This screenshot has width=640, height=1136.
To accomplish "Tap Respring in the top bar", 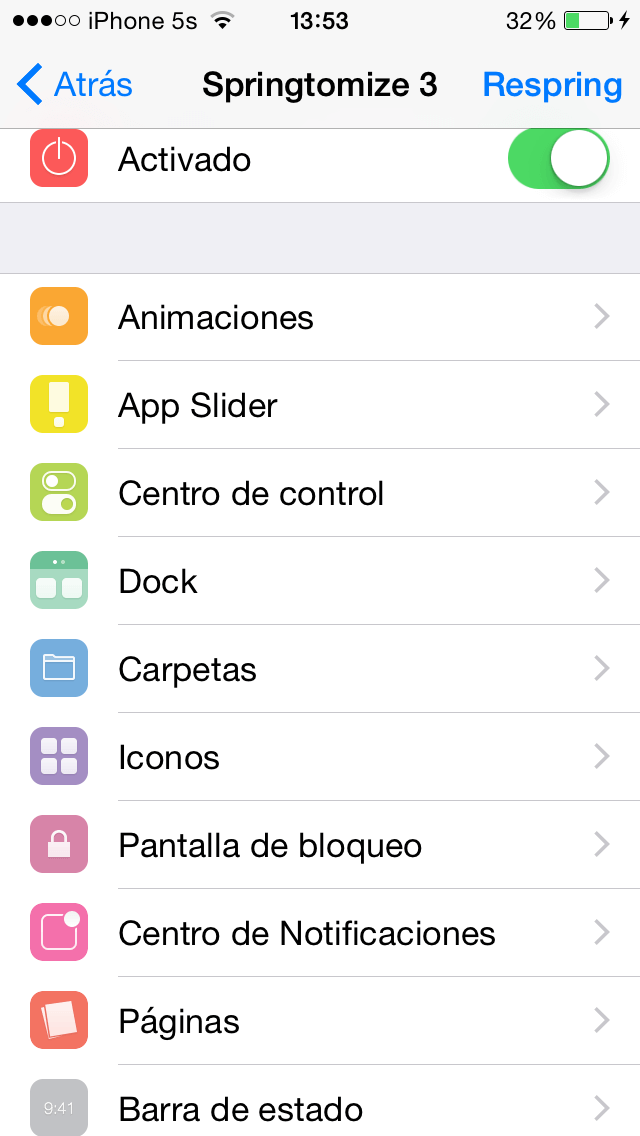I will 552,85.
